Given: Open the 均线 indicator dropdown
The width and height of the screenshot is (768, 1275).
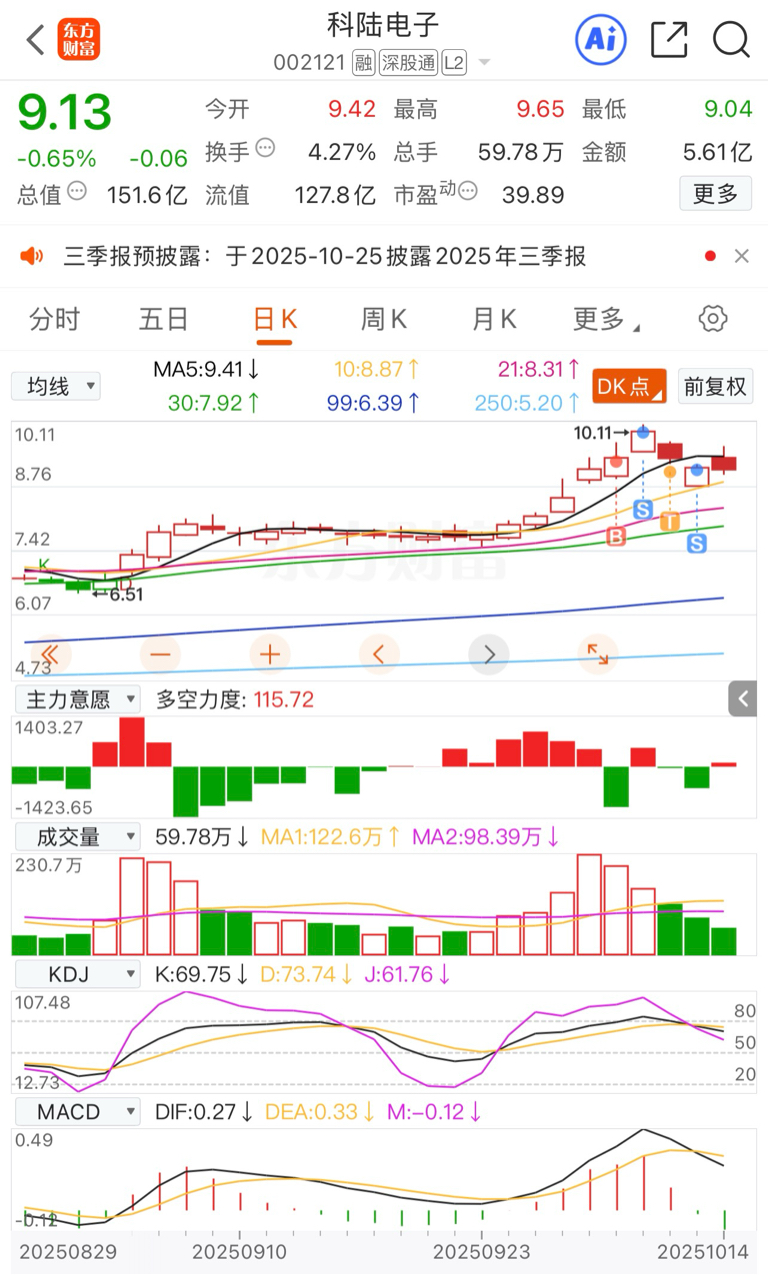Looking at the screenshot, I should click(56, 386).
